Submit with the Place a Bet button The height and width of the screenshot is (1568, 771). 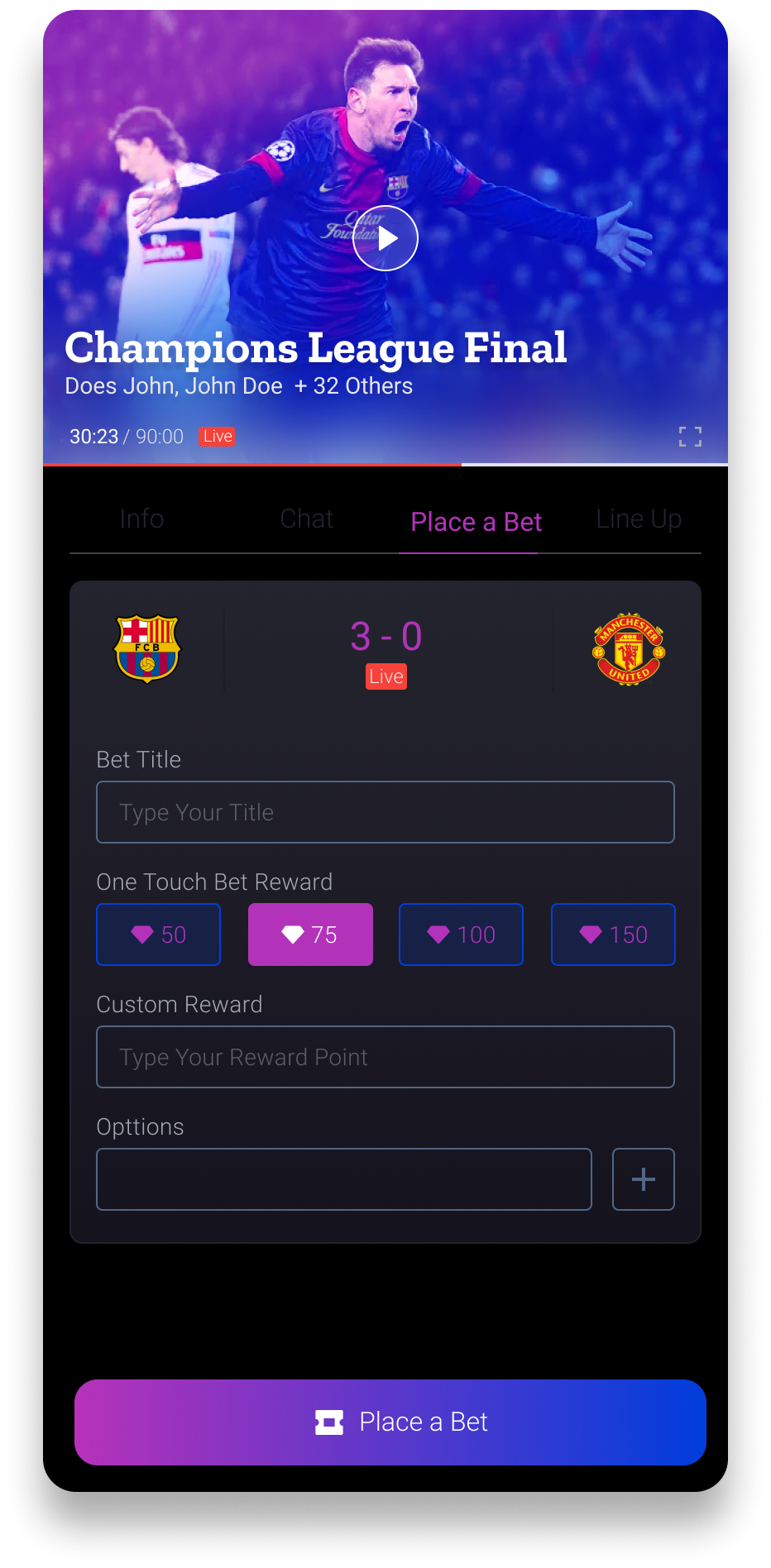[x=390, y=1422]
